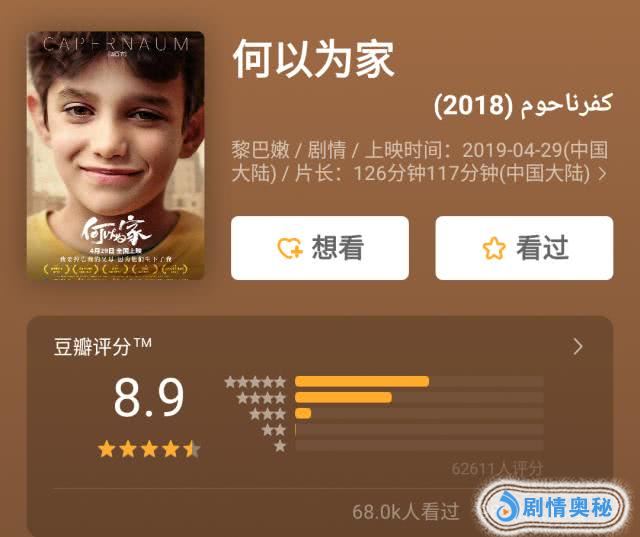The height and width of the screenshot is (537, 640).
Task: Open the 何以为家 movie poster
Action: pyautogui.click(x=115, y=155)
